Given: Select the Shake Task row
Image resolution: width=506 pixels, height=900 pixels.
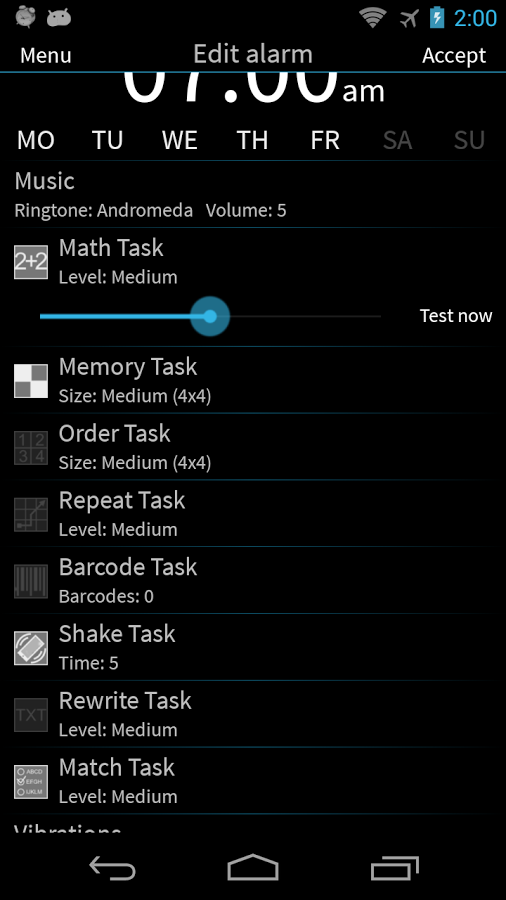Looking at the screenshot, I should click(x=253, y=647).
